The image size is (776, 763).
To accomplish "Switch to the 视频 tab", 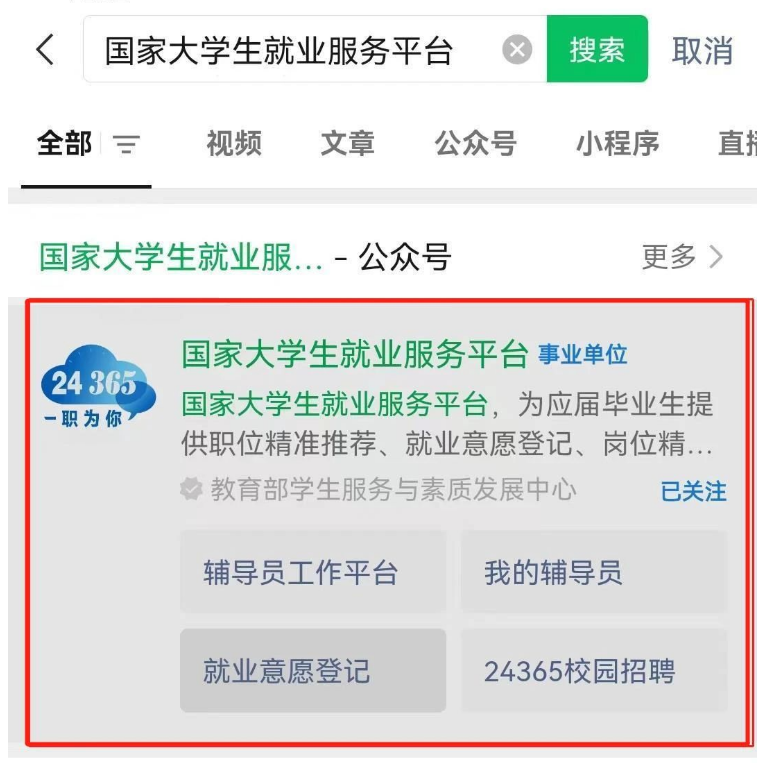I will tap(234, 144).
